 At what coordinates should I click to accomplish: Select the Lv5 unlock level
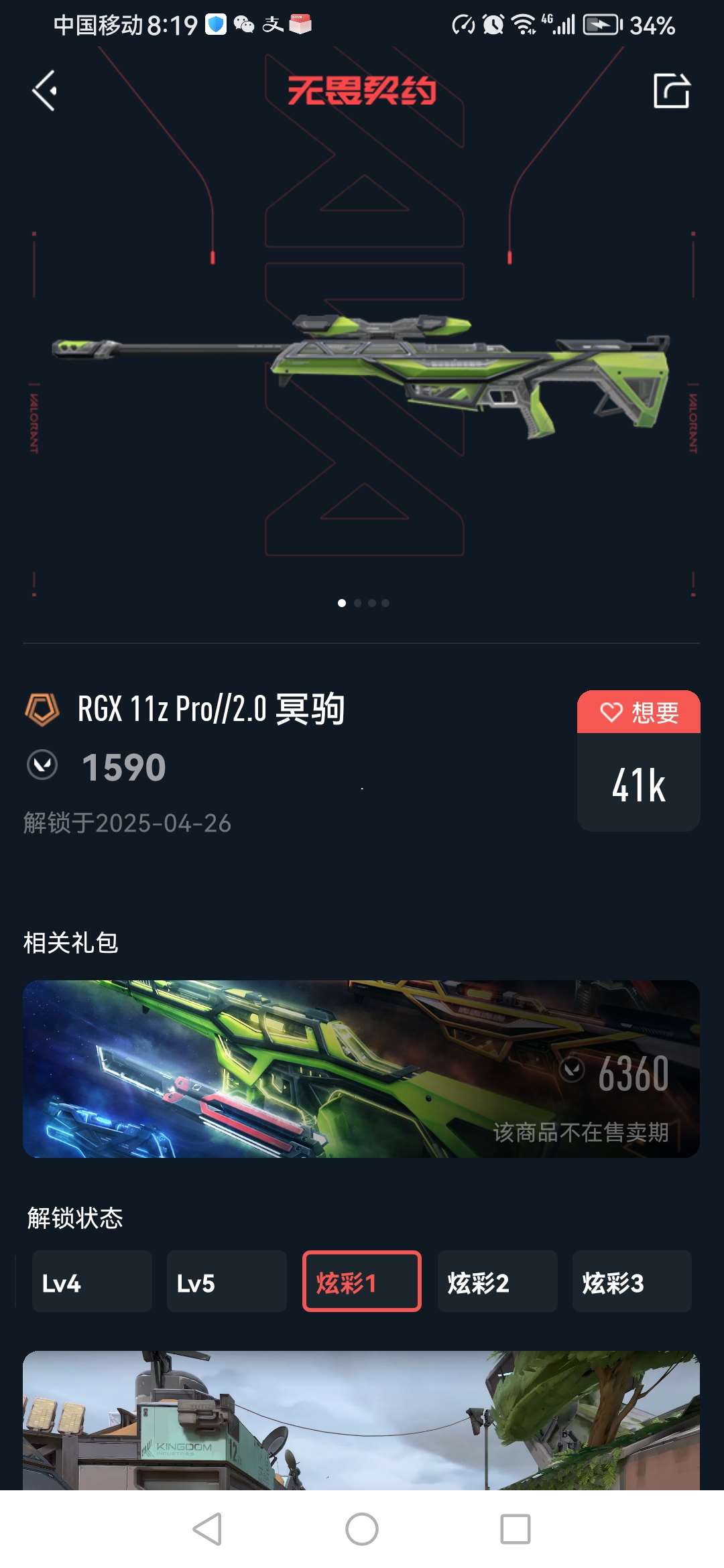227,1281
